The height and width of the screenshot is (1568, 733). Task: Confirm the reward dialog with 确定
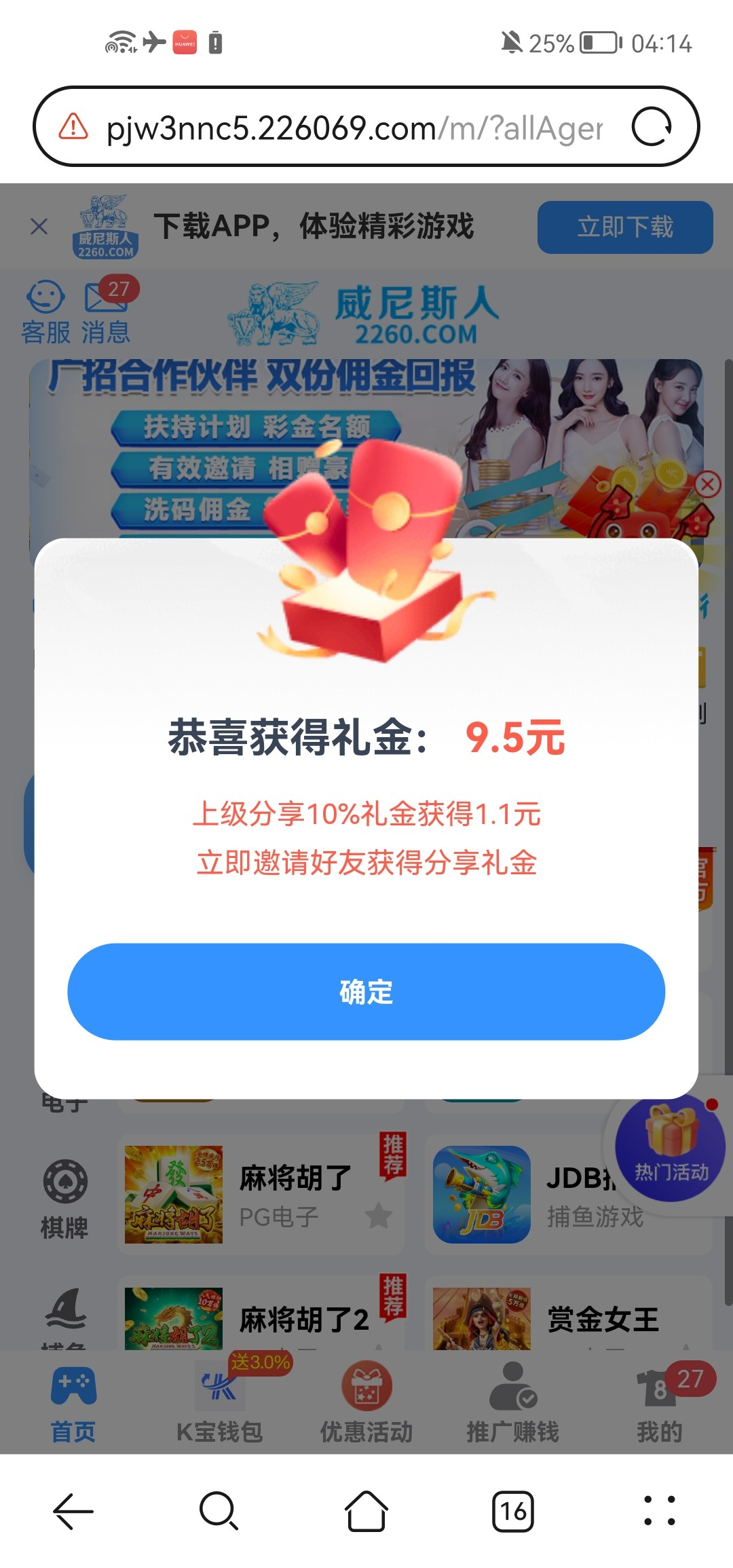[366, 991]
